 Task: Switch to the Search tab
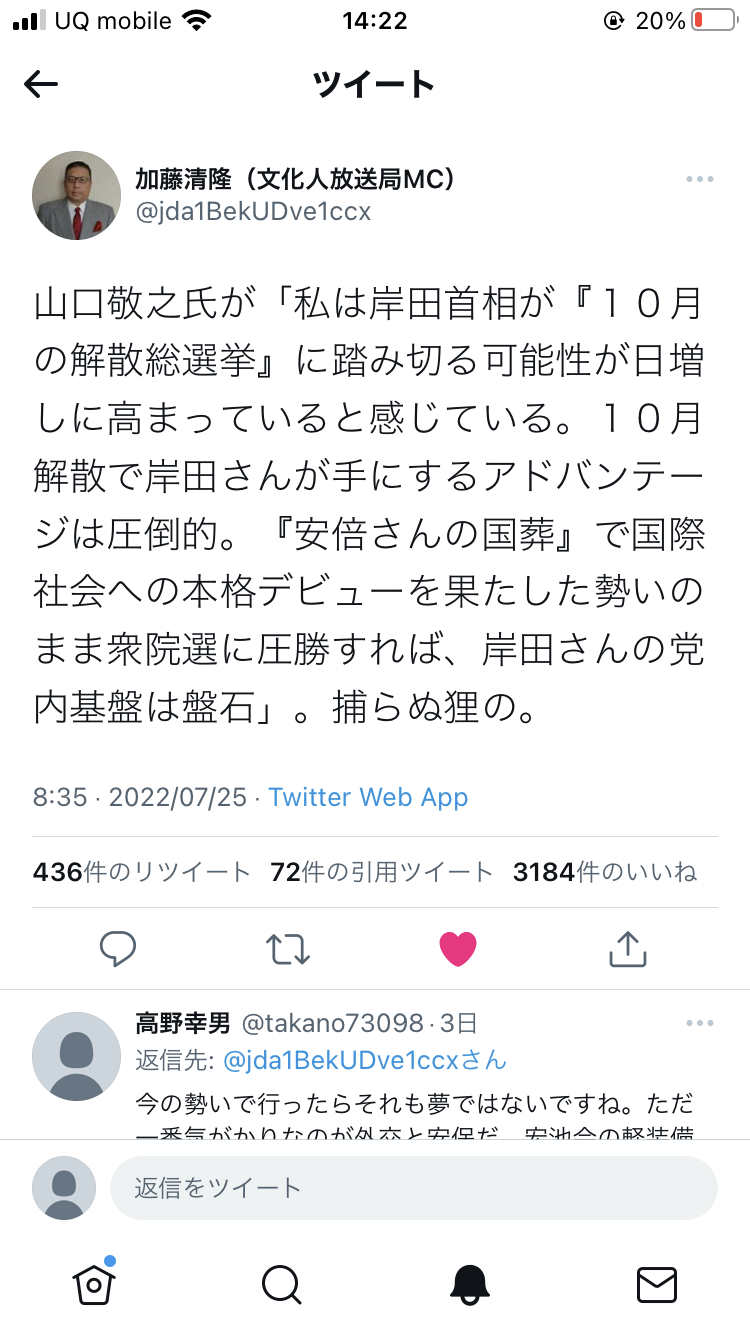tap(281, 1284)
